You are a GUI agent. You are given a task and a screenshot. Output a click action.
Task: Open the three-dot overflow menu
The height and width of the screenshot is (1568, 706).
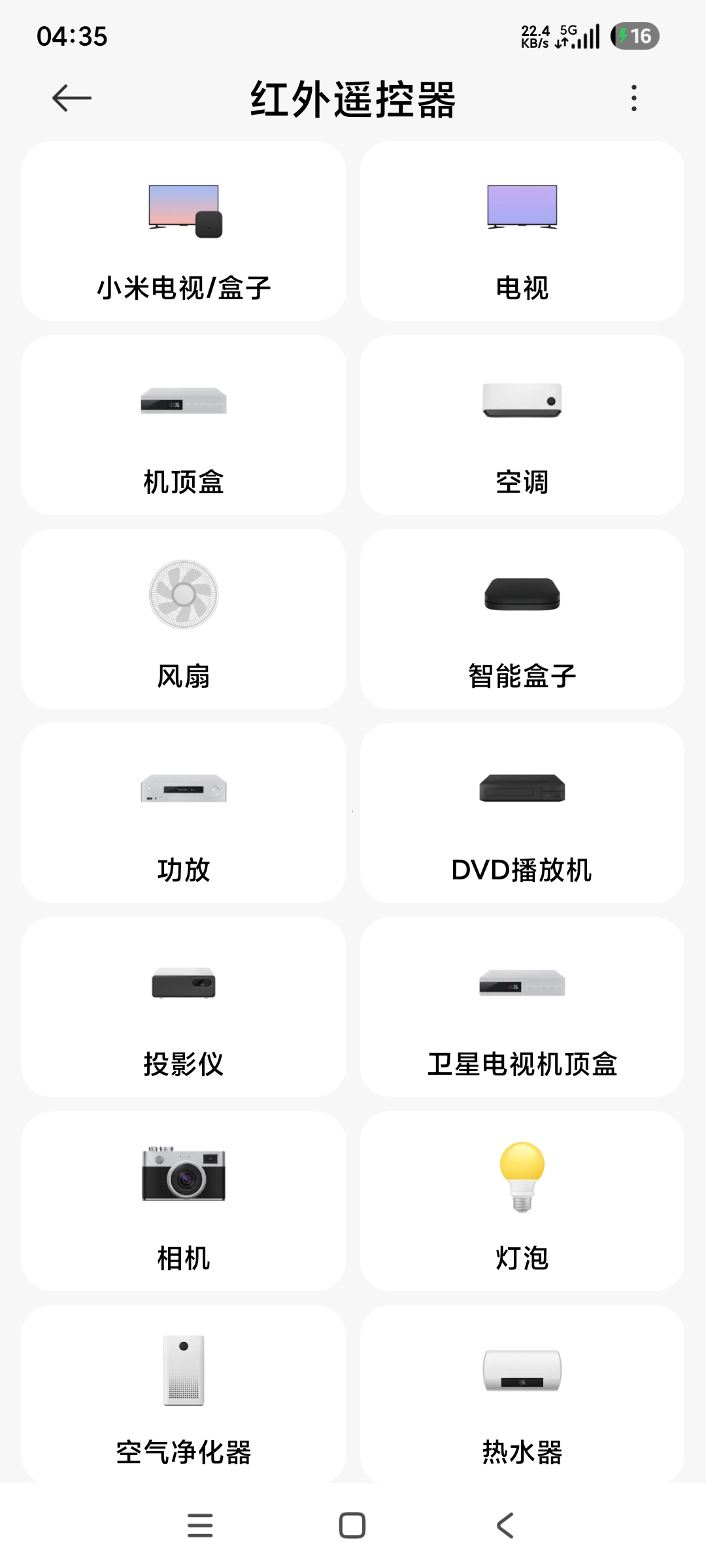tap(633, 99)
